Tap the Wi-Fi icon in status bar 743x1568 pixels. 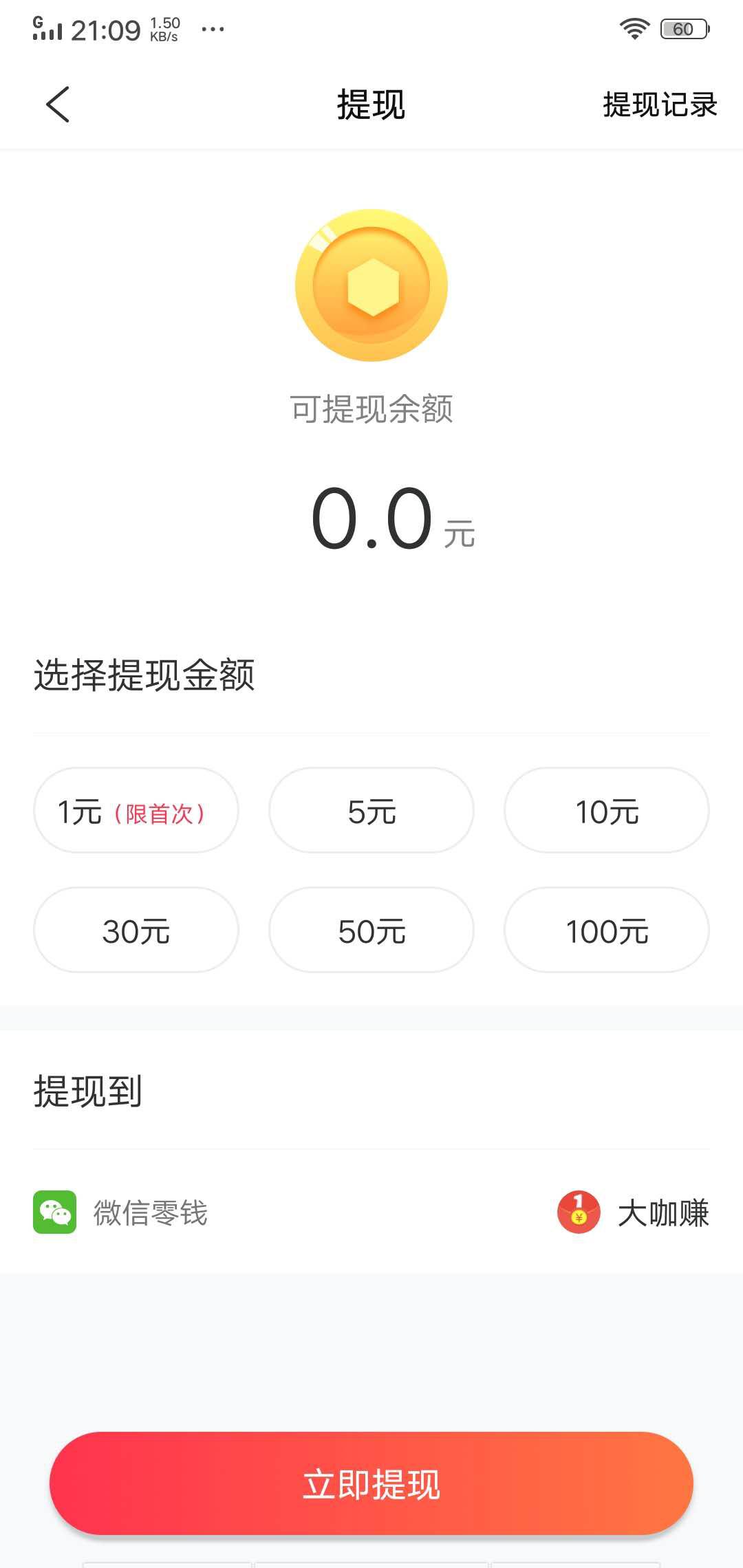point(636,28)
